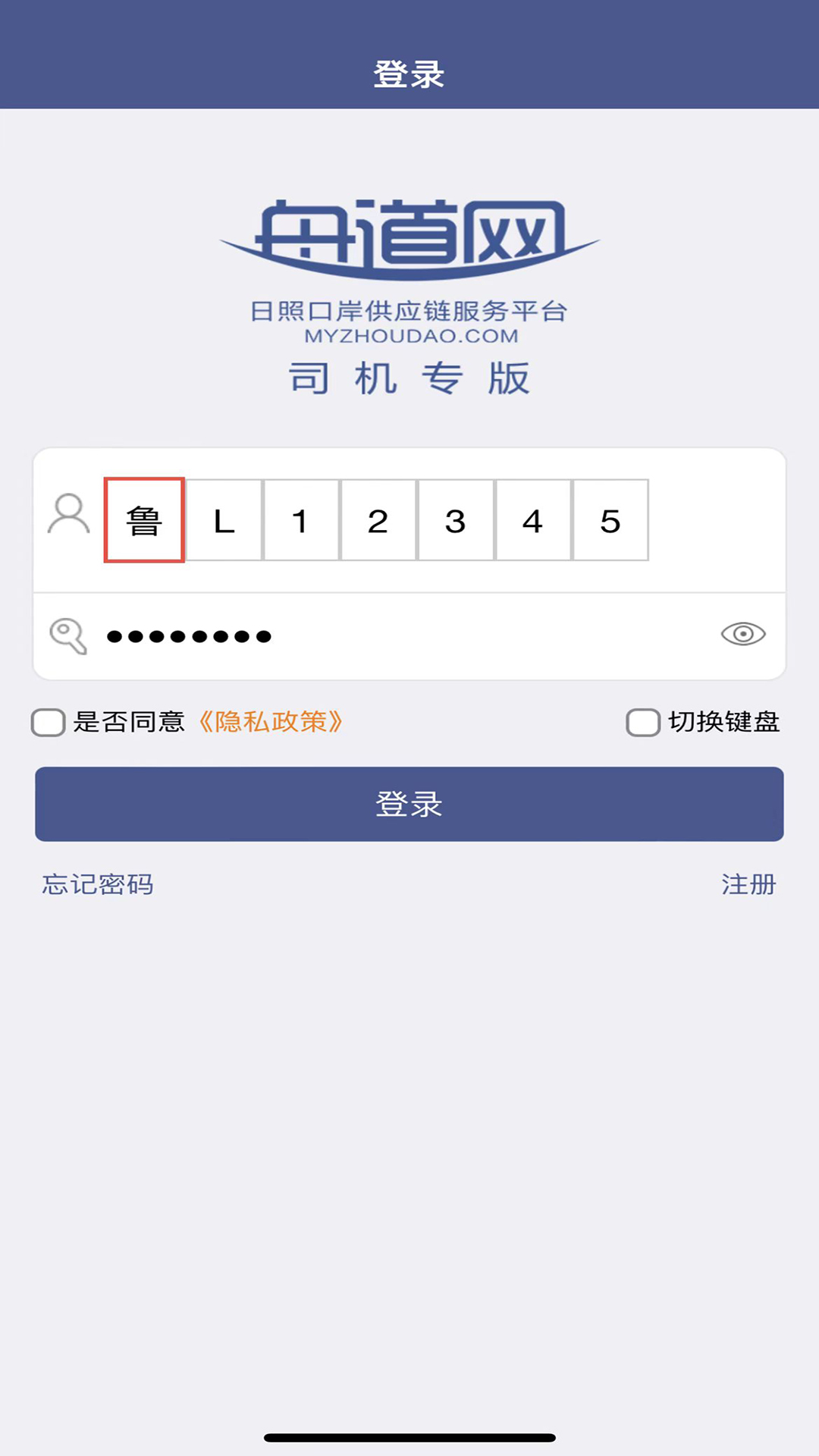819x1456 pixels.
Task: Select the plate box with digit 4
Action: pos(533,520)
